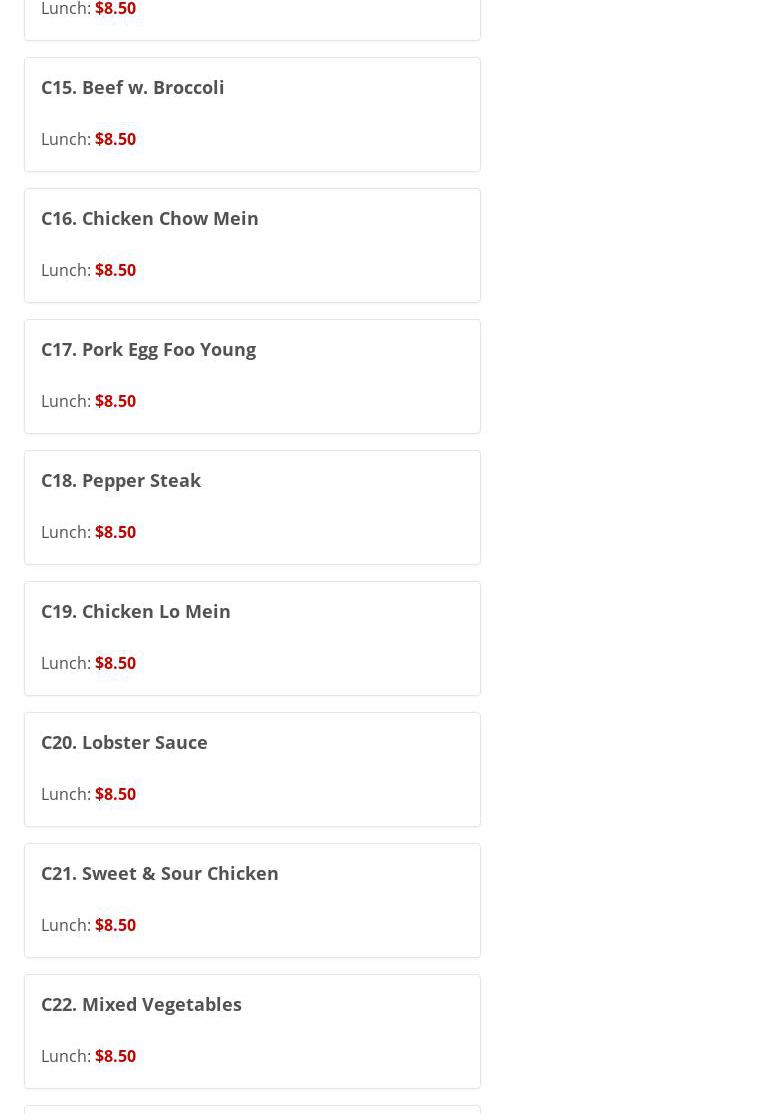Tap the C22. Mixed Vegetables card
This screenshot has width=770, height=1114.
point(252,1031)
